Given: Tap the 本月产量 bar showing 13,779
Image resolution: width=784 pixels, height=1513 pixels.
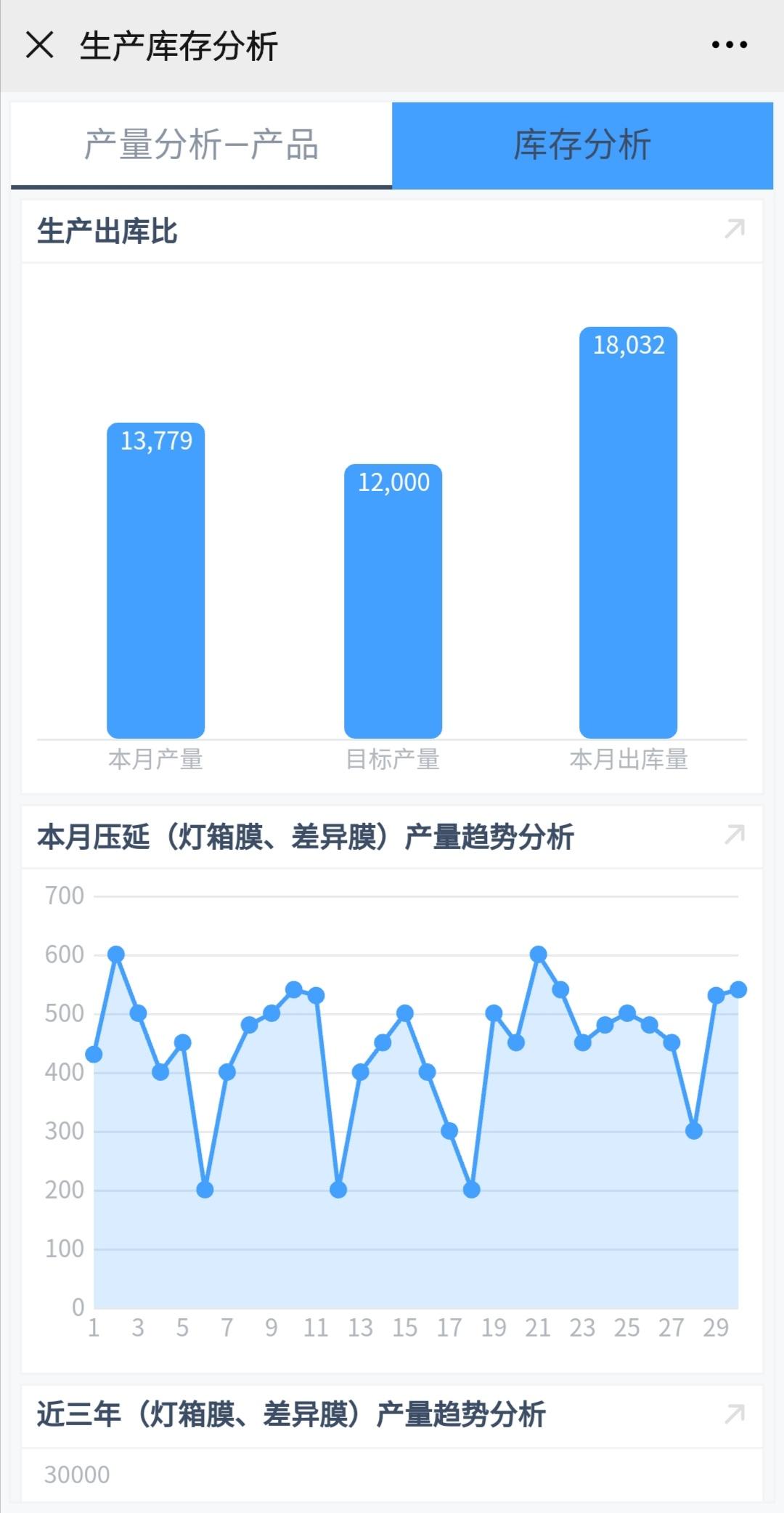Looking at the screenshot, I should click(x=155, y=581).
